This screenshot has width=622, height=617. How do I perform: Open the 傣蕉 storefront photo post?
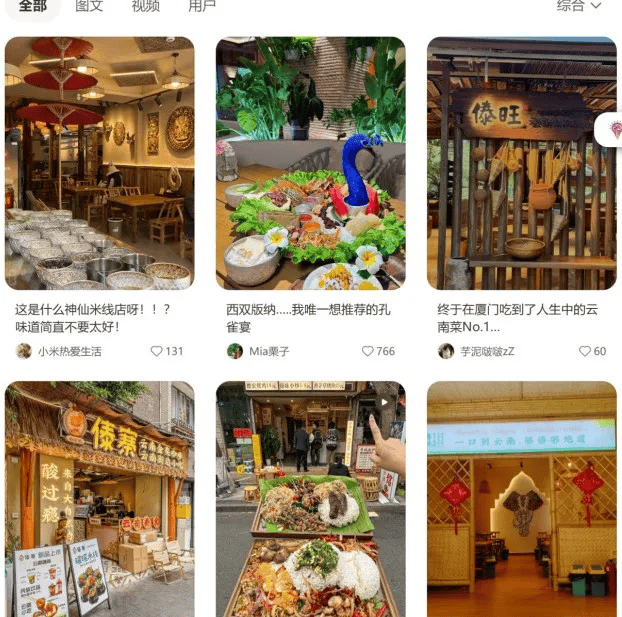99,498
